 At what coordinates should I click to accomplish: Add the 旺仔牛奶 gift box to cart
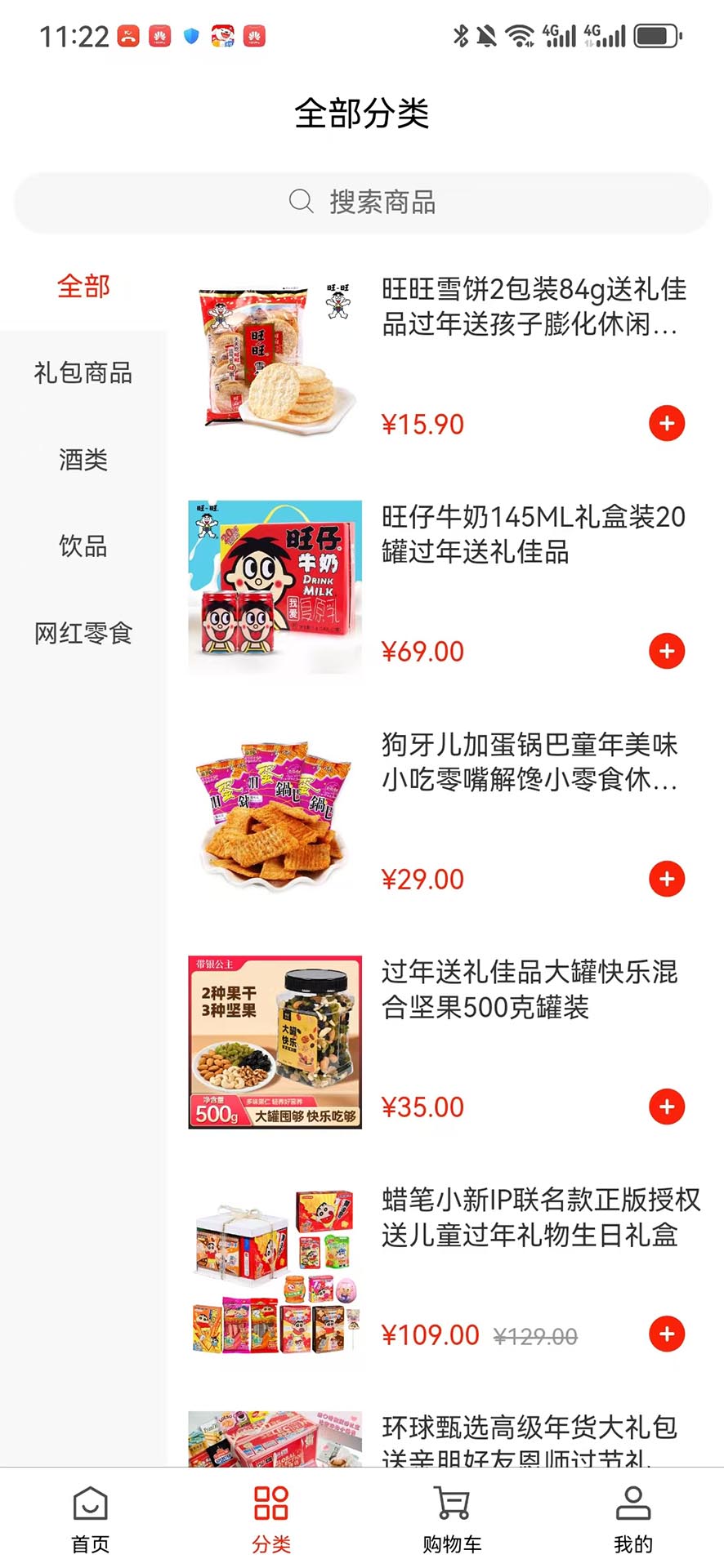point(666,651)
